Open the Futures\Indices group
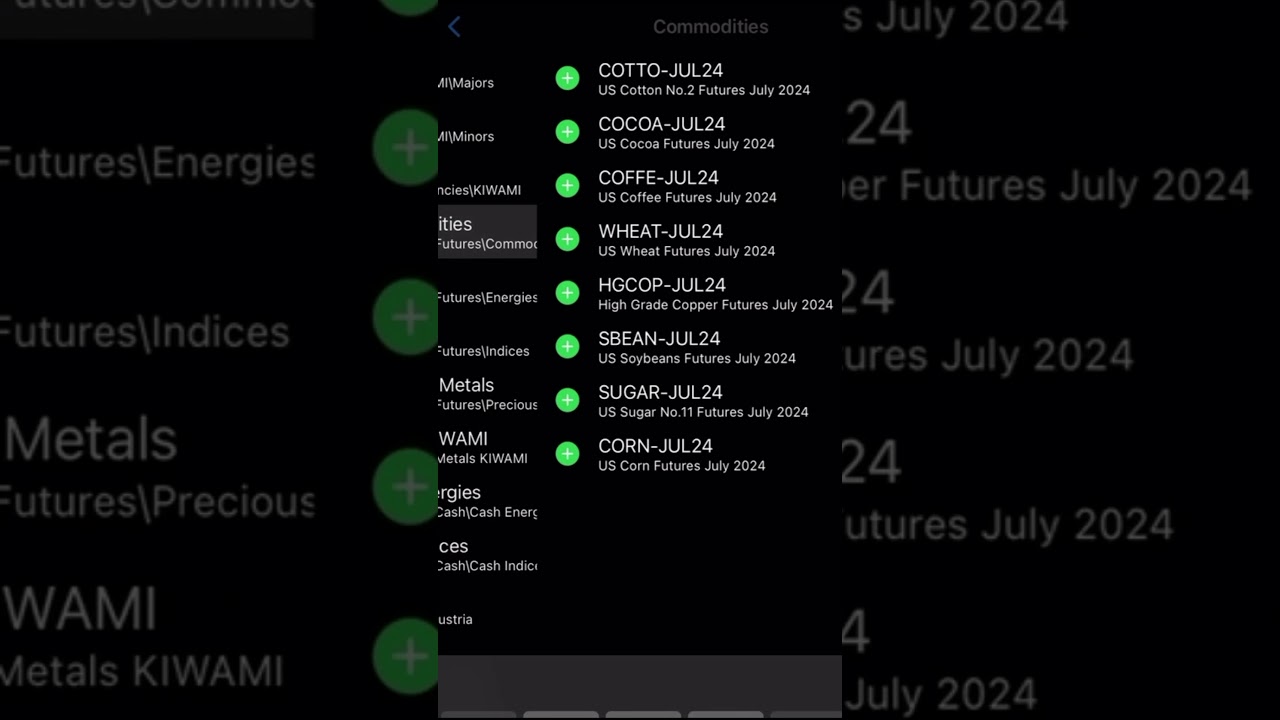This screenshot has width=1280, height=720. tap(487, 351)
